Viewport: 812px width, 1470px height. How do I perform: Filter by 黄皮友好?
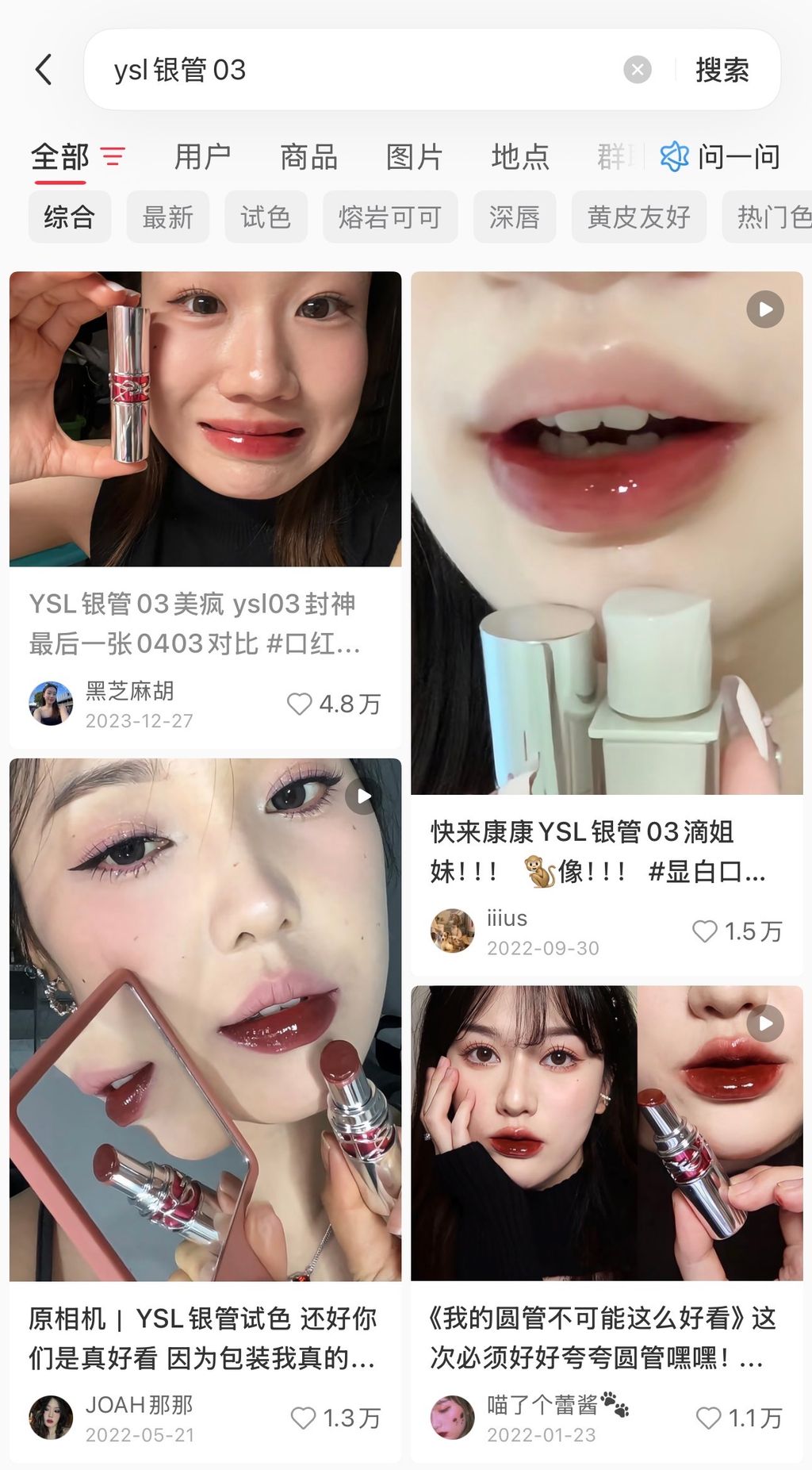[x=638, y=217]
